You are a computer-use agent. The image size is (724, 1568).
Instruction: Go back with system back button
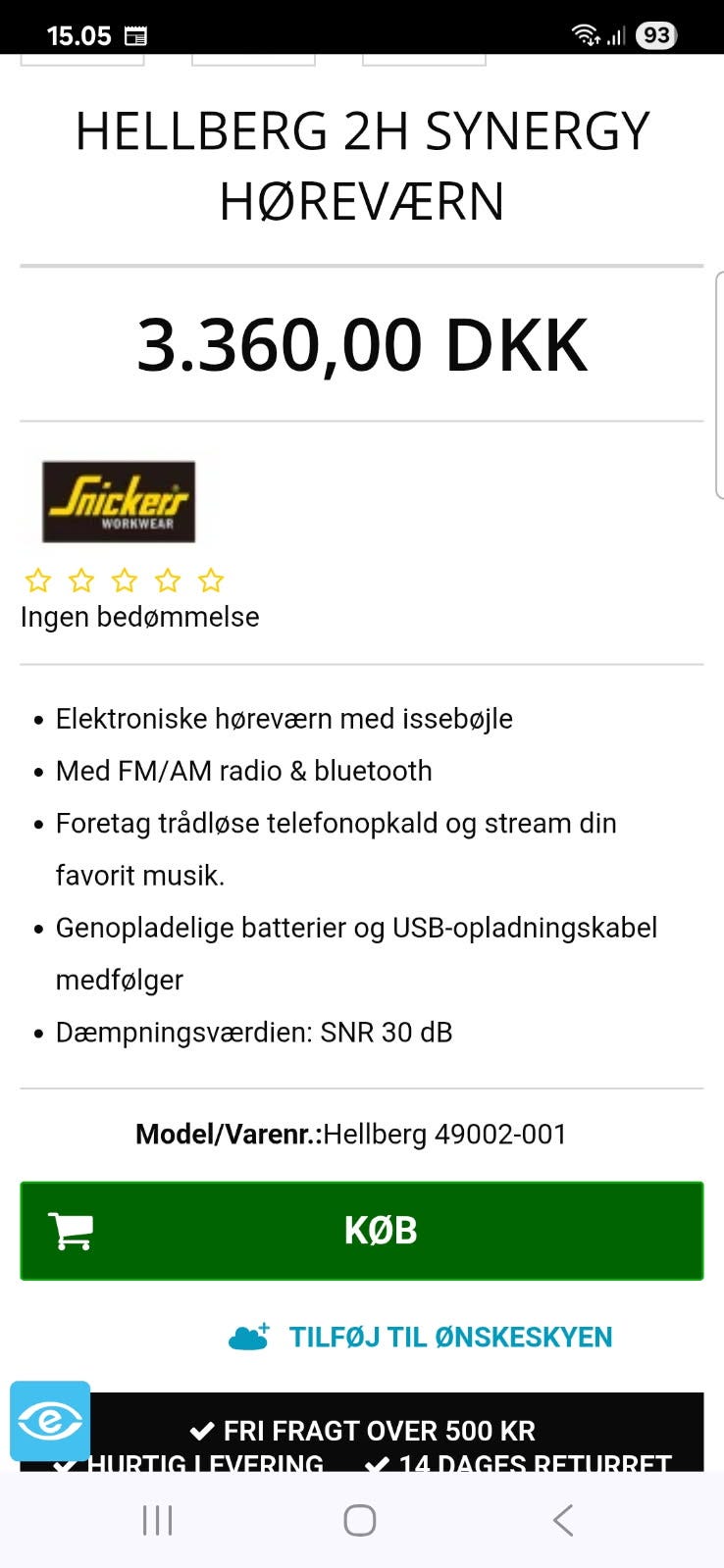pos(563,1520)
